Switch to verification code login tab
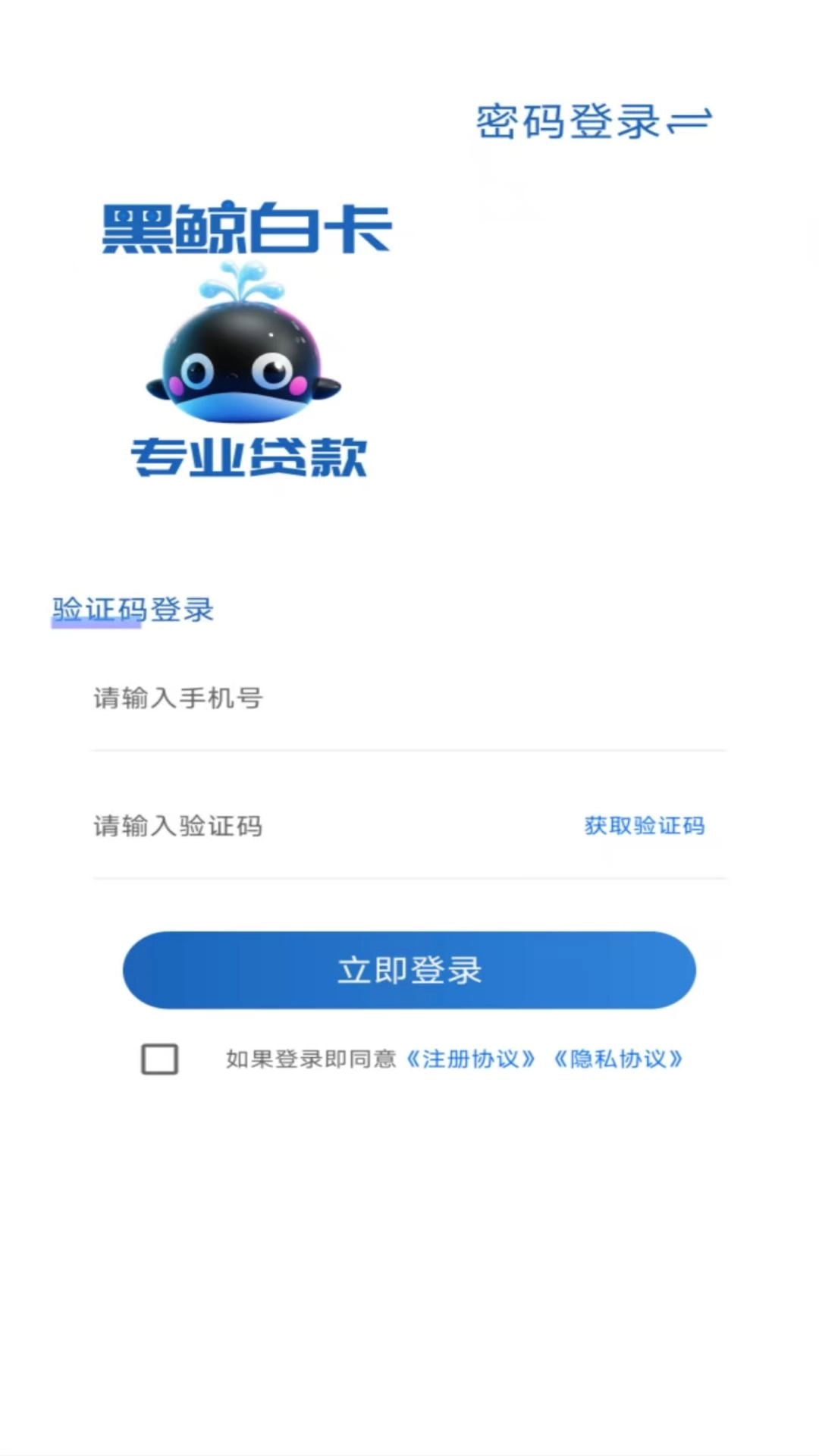Viewport: 819px width, 1456px height. (x=132, y=609)
